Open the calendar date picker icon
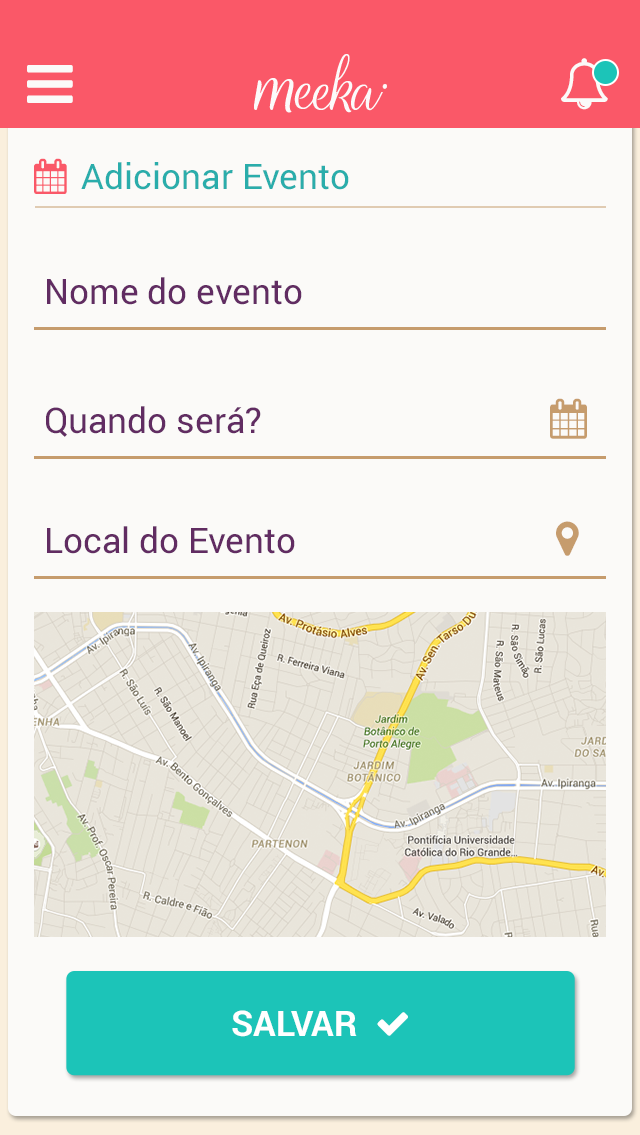The image size is (640, 1135). pos(568,419)
